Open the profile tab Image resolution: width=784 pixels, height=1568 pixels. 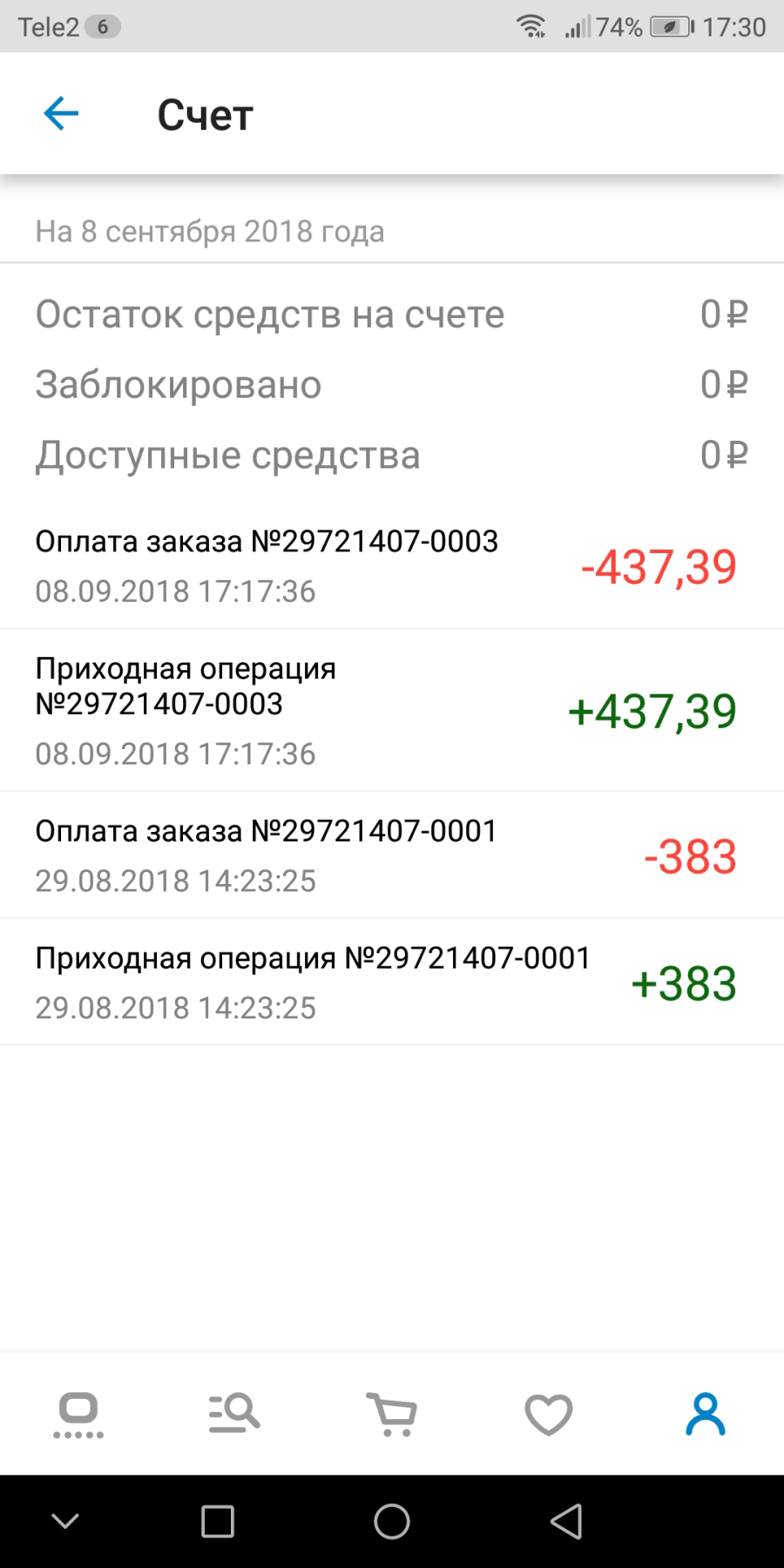click(x=706, y=1414)
